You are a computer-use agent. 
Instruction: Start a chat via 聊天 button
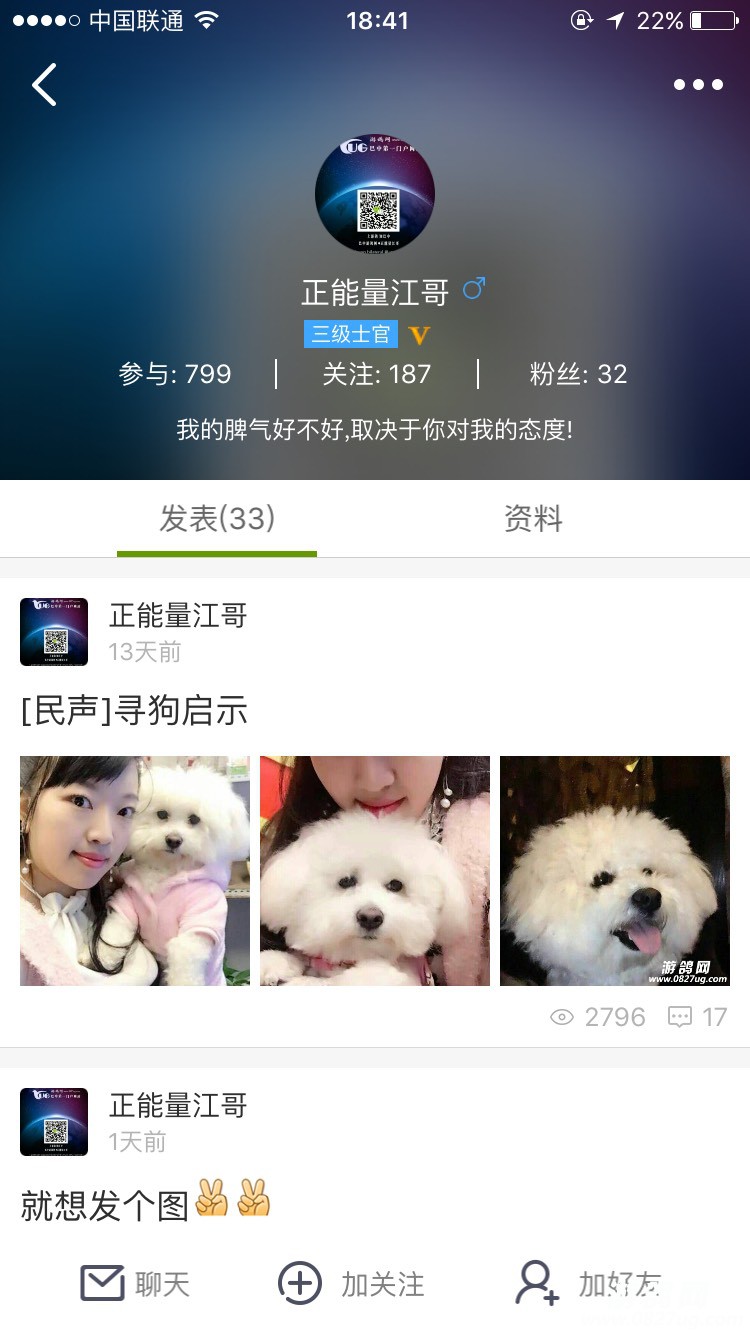click(135, 1284)
